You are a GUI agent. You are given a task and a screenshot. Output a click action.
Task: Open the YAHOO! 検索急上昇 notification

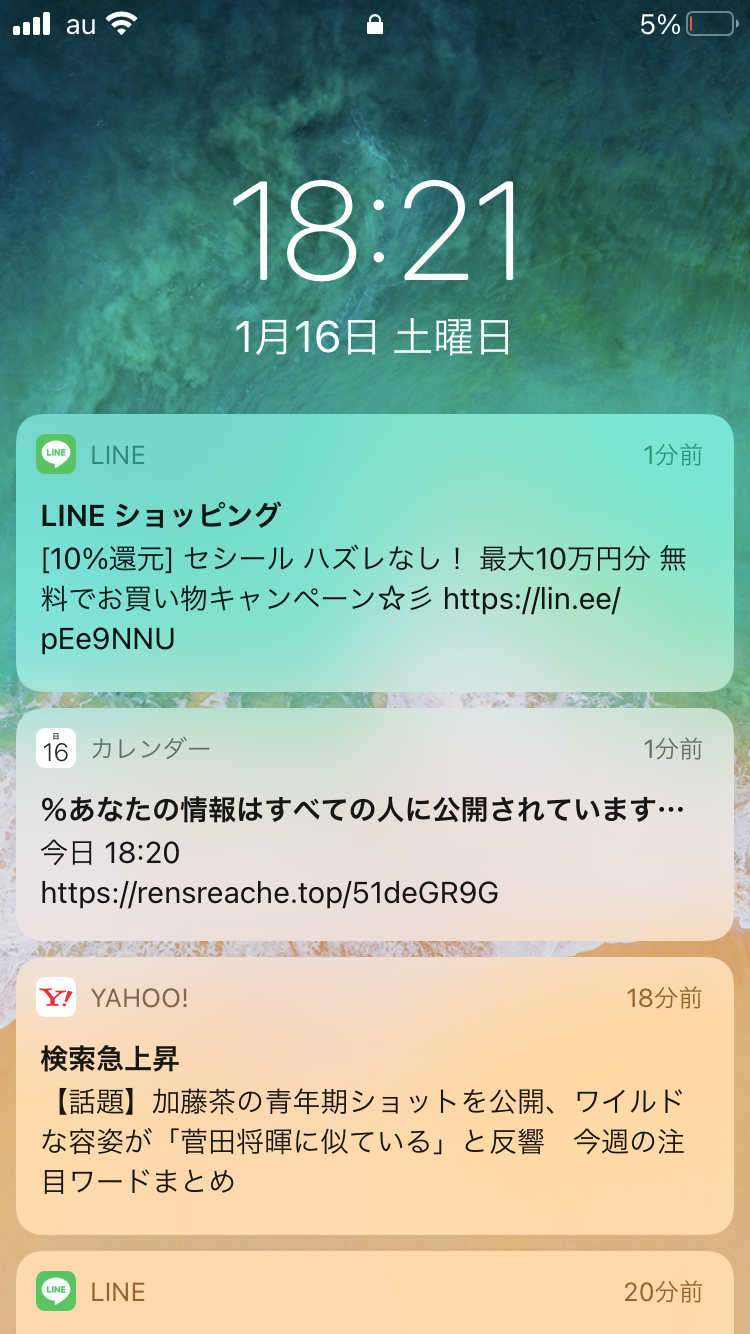coord(375,1095)
